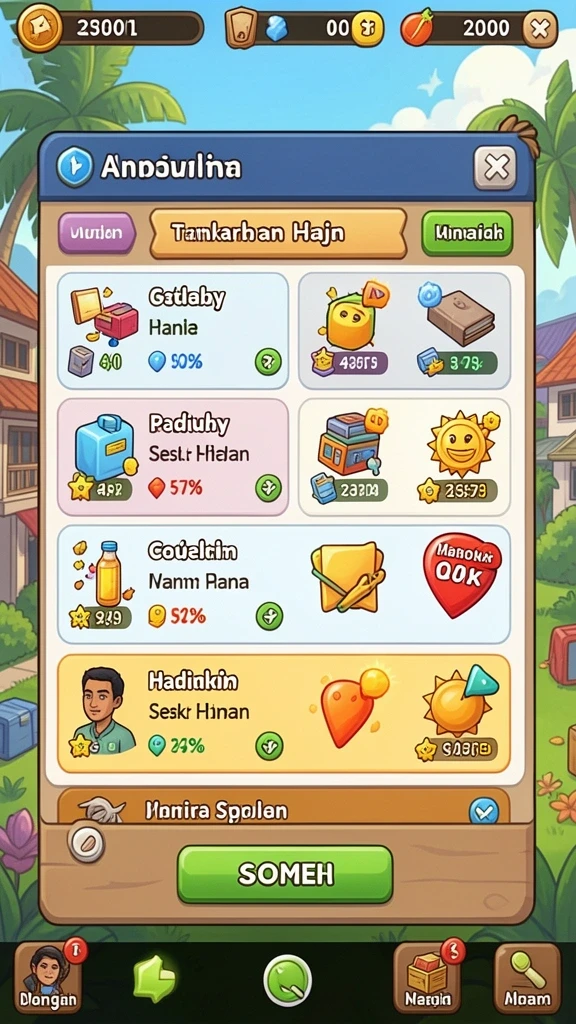Screen dimensions: 576x1024
Task: Select the purple Mution tab
Action: click(x=97, y=233)
